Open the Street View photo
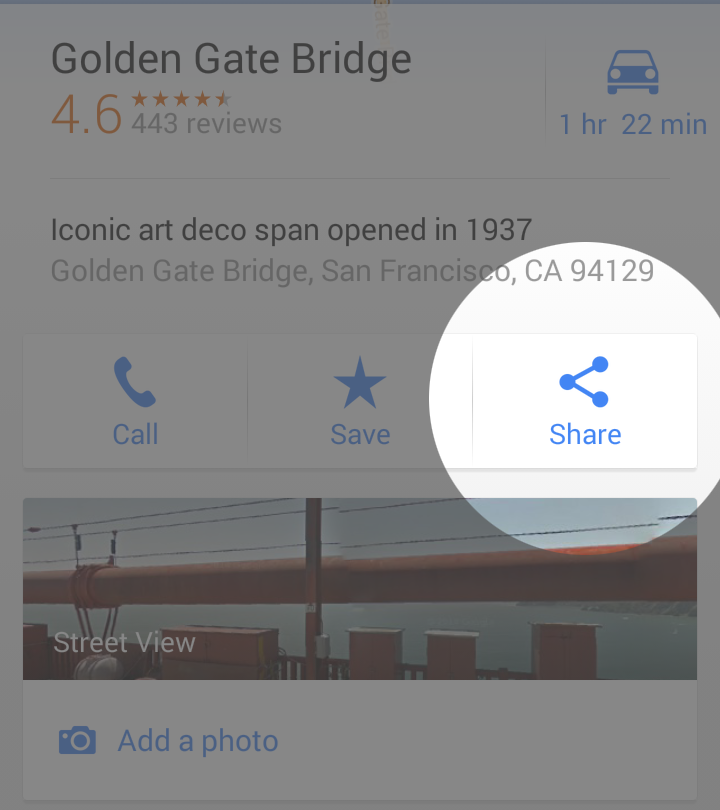Screen dimensions: 720x810 point(360,588)
